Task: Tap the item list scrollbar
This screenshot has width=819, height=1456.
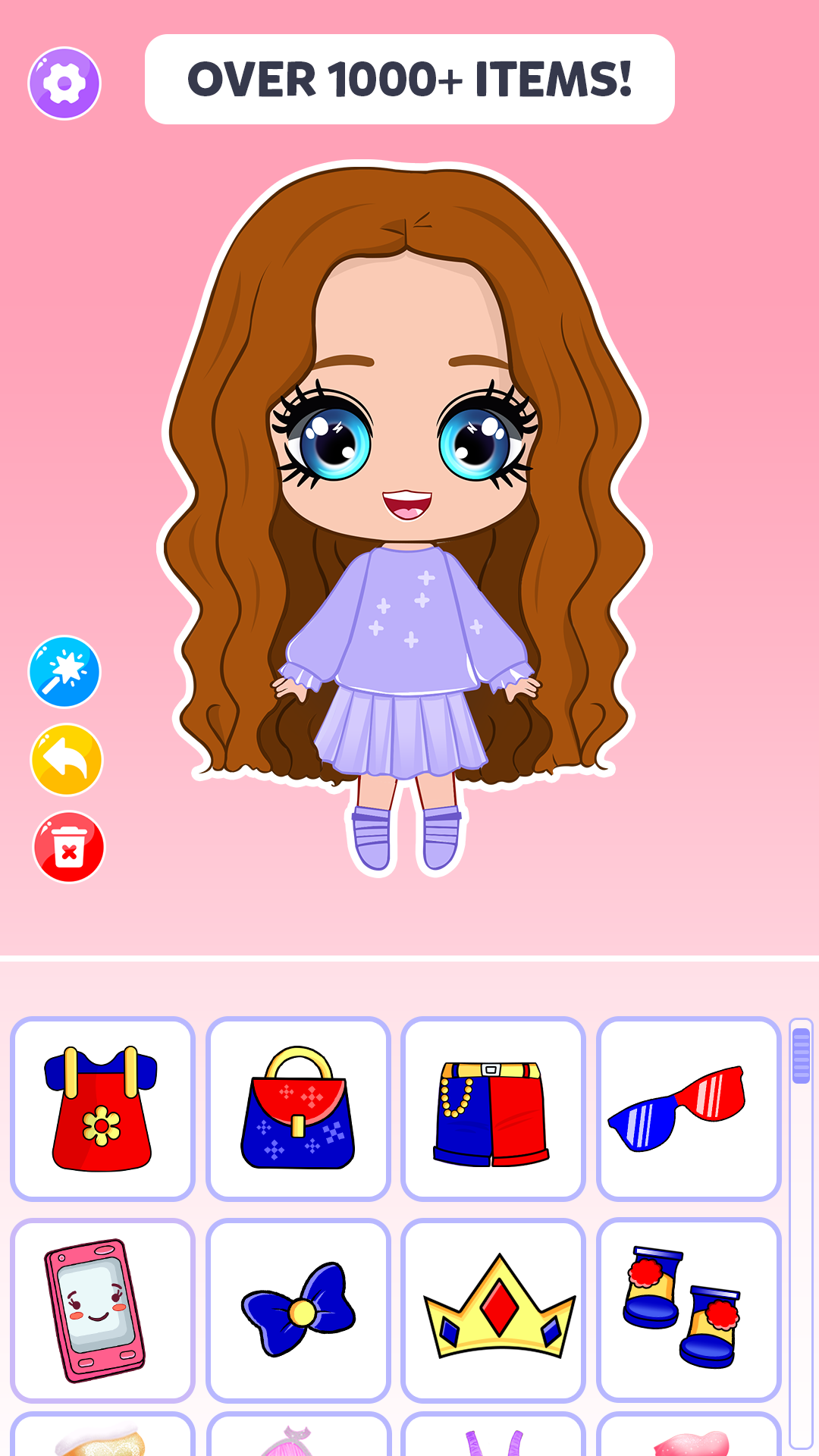Action: 801,1056
